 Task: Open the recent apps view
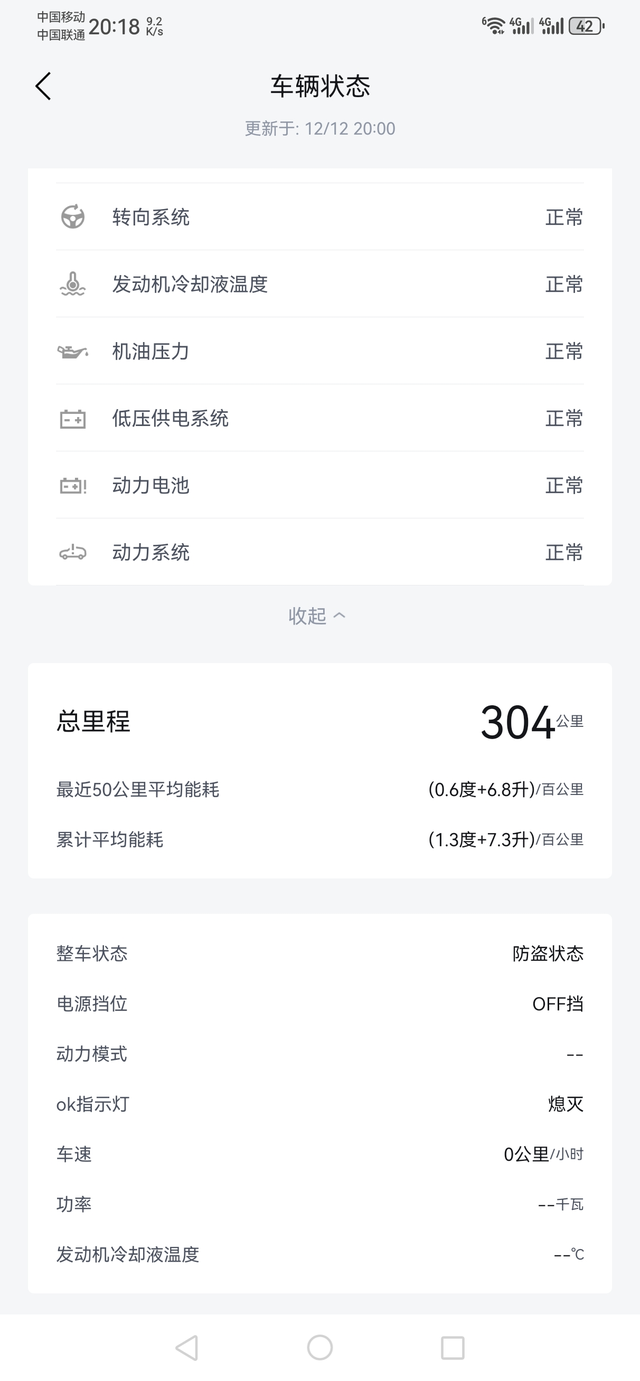[453, 1347]
